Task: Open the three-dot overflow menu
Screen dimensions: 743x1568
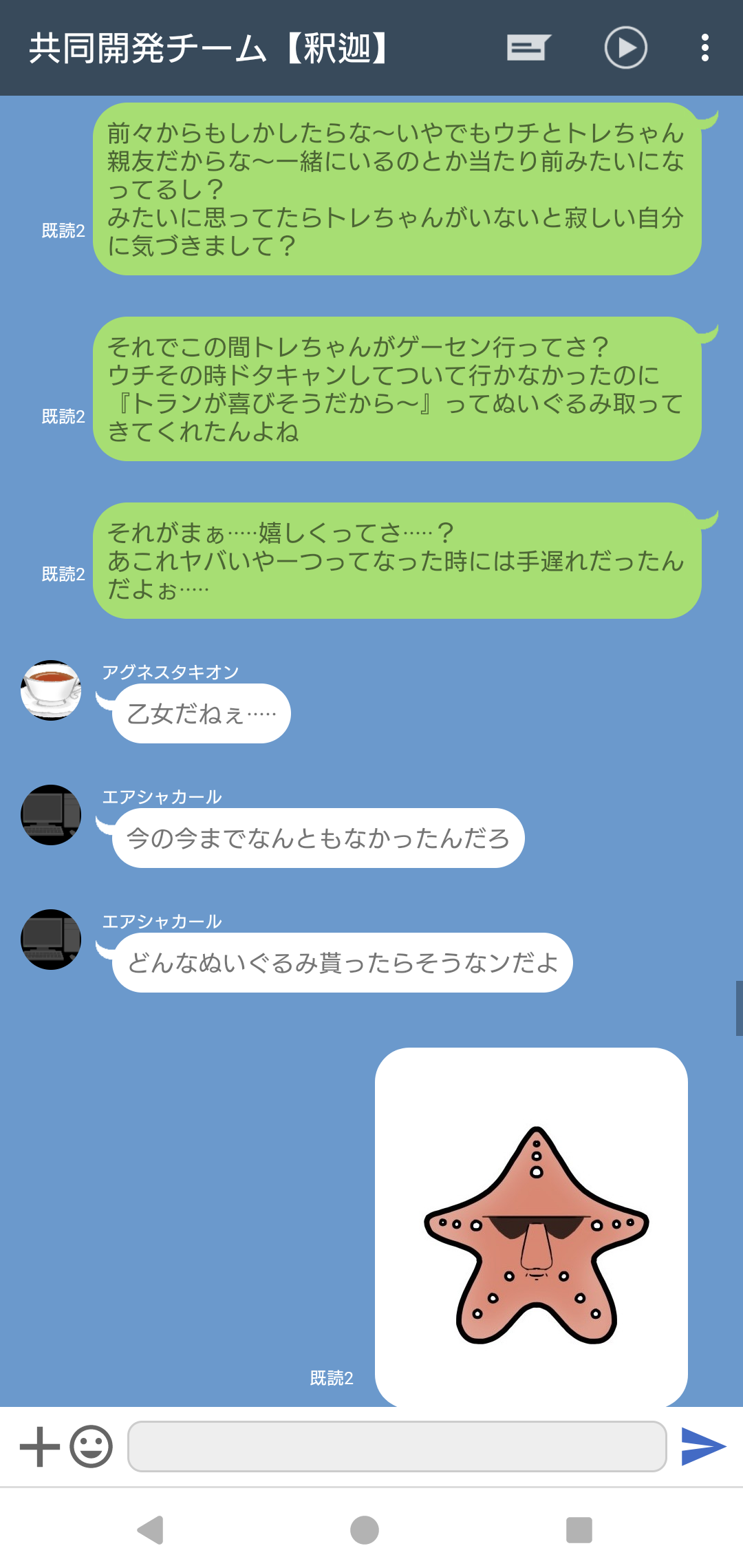Action: click(704, 47)
